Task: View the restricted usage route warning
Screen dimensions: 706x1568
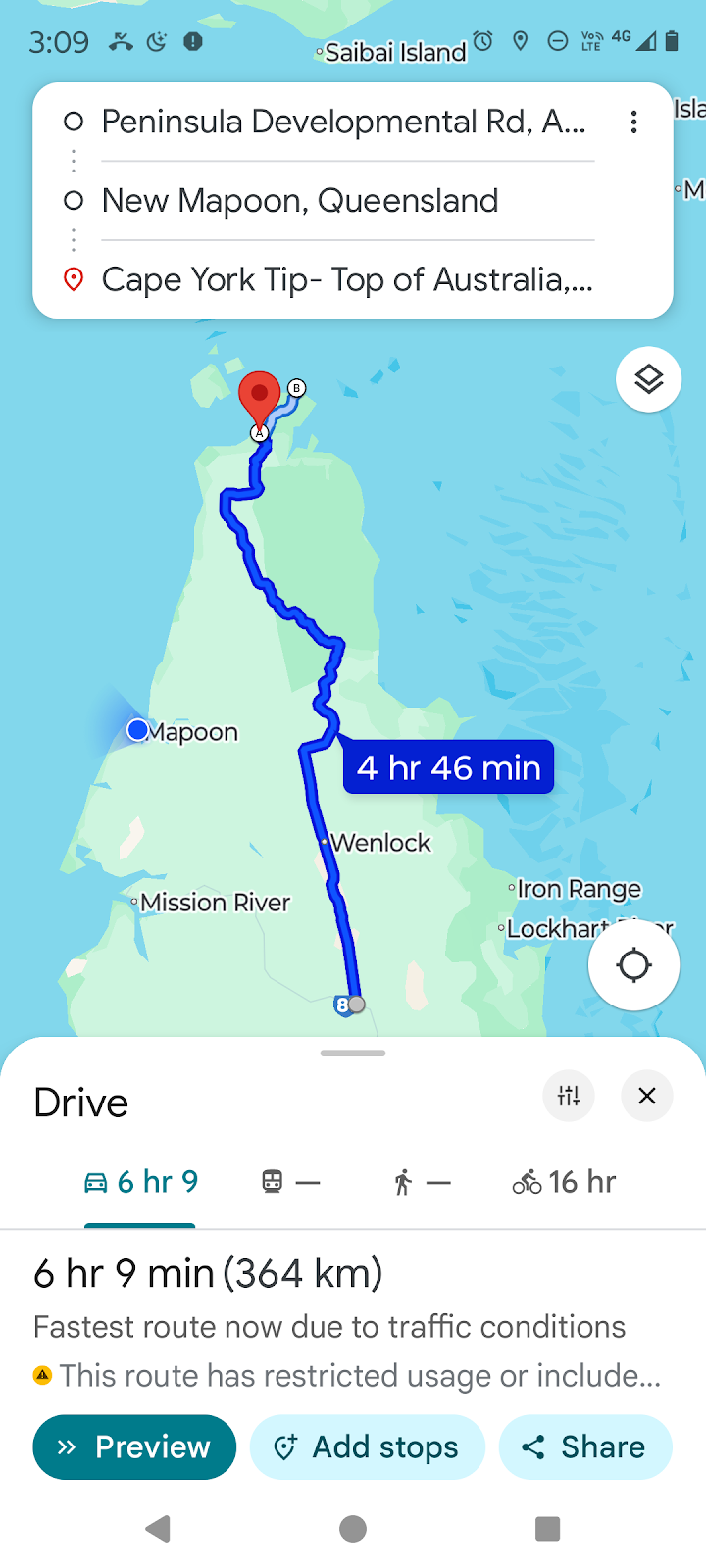Action: tap(348, 1376)
